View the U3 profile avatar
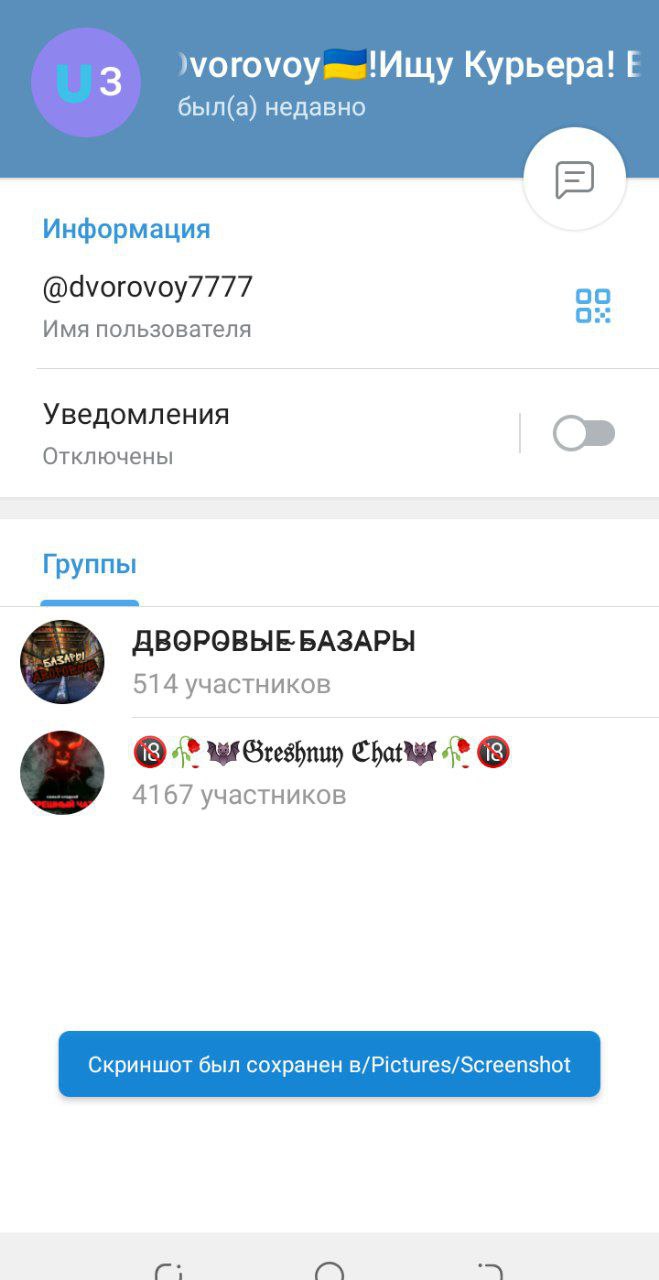The height and width of the screenshot is (1280, 659). tap(86, 82)
